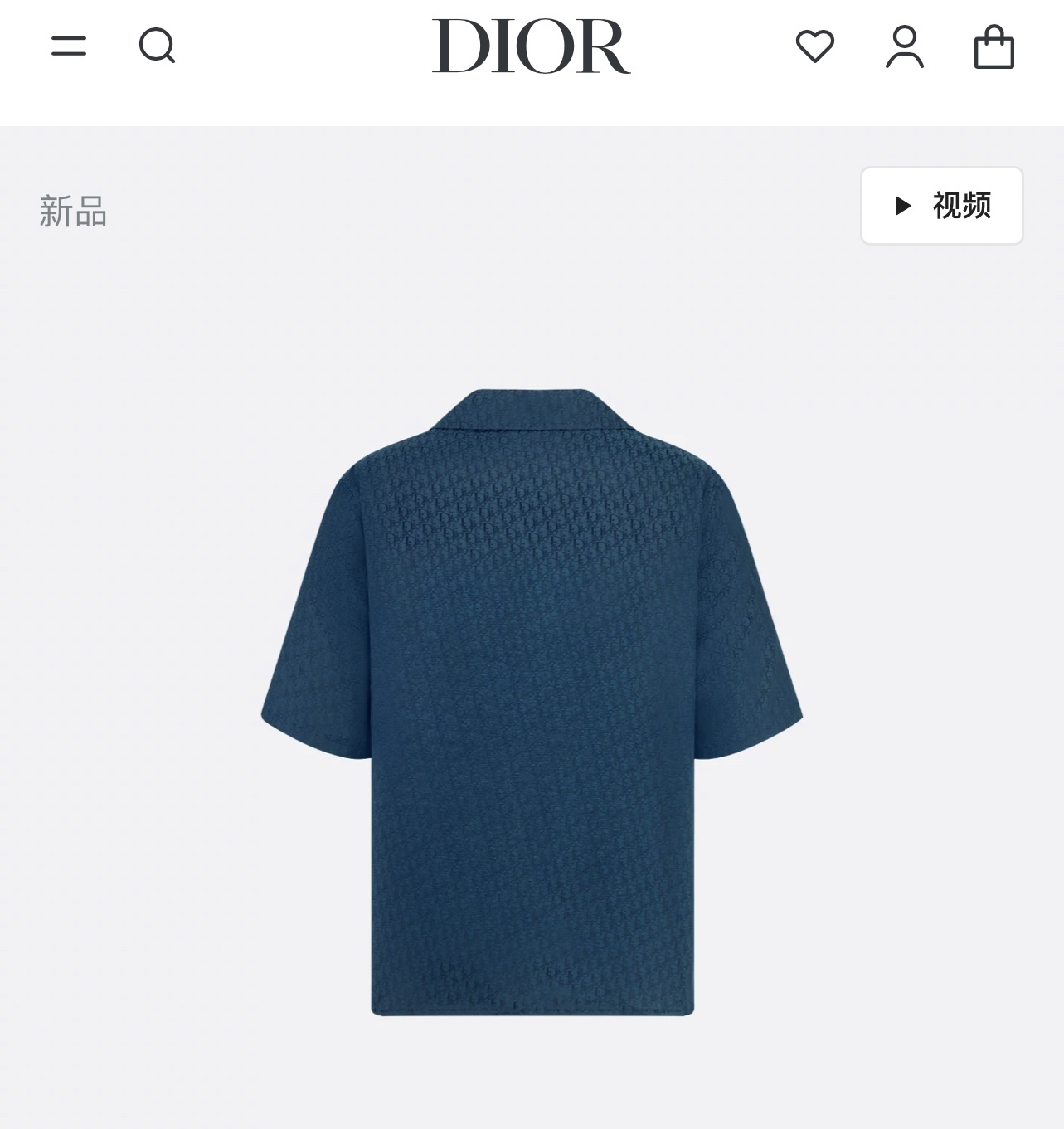Open the blue shirt product image
Screen dimensions: 1064x1129
pos(532,702)
